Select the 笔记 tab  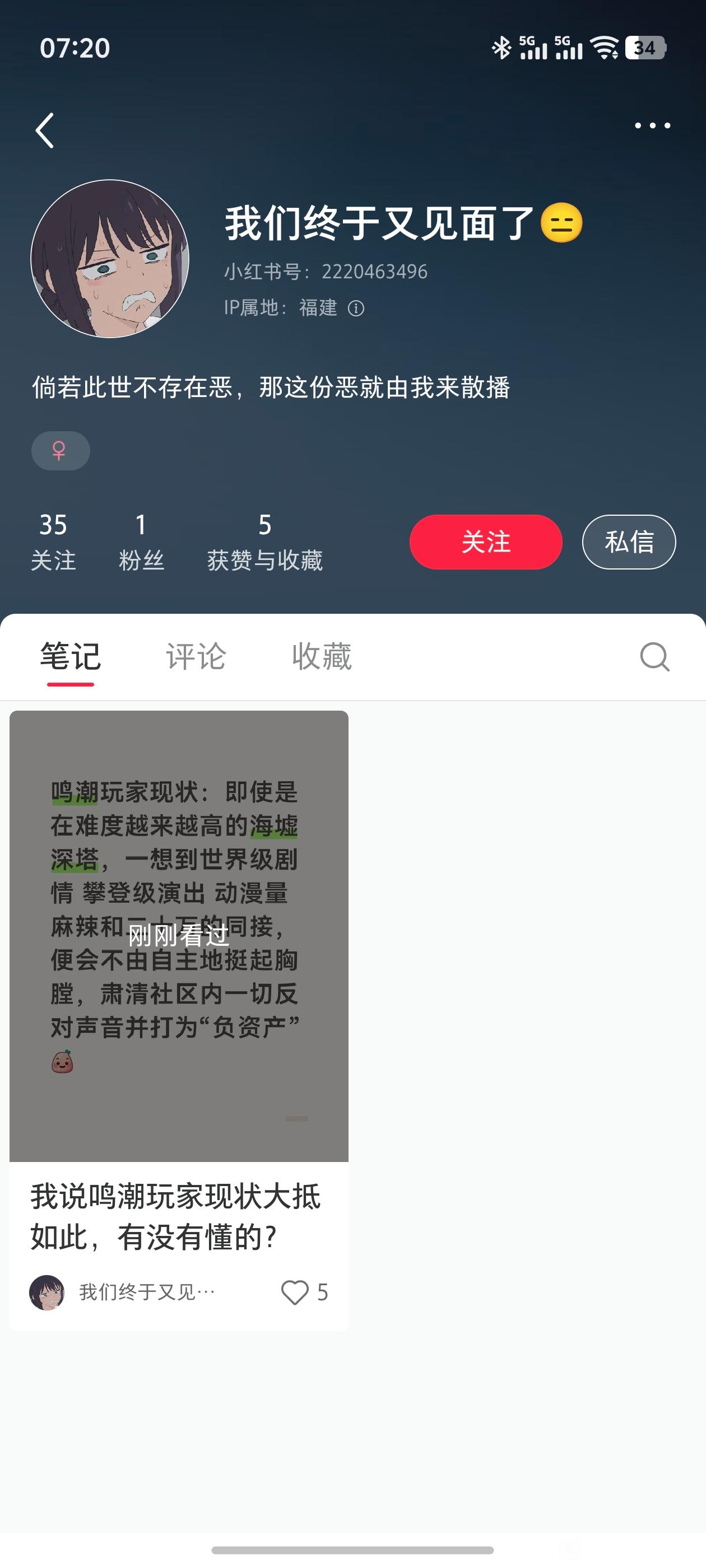pyautogui.click(x=71, y=656)
